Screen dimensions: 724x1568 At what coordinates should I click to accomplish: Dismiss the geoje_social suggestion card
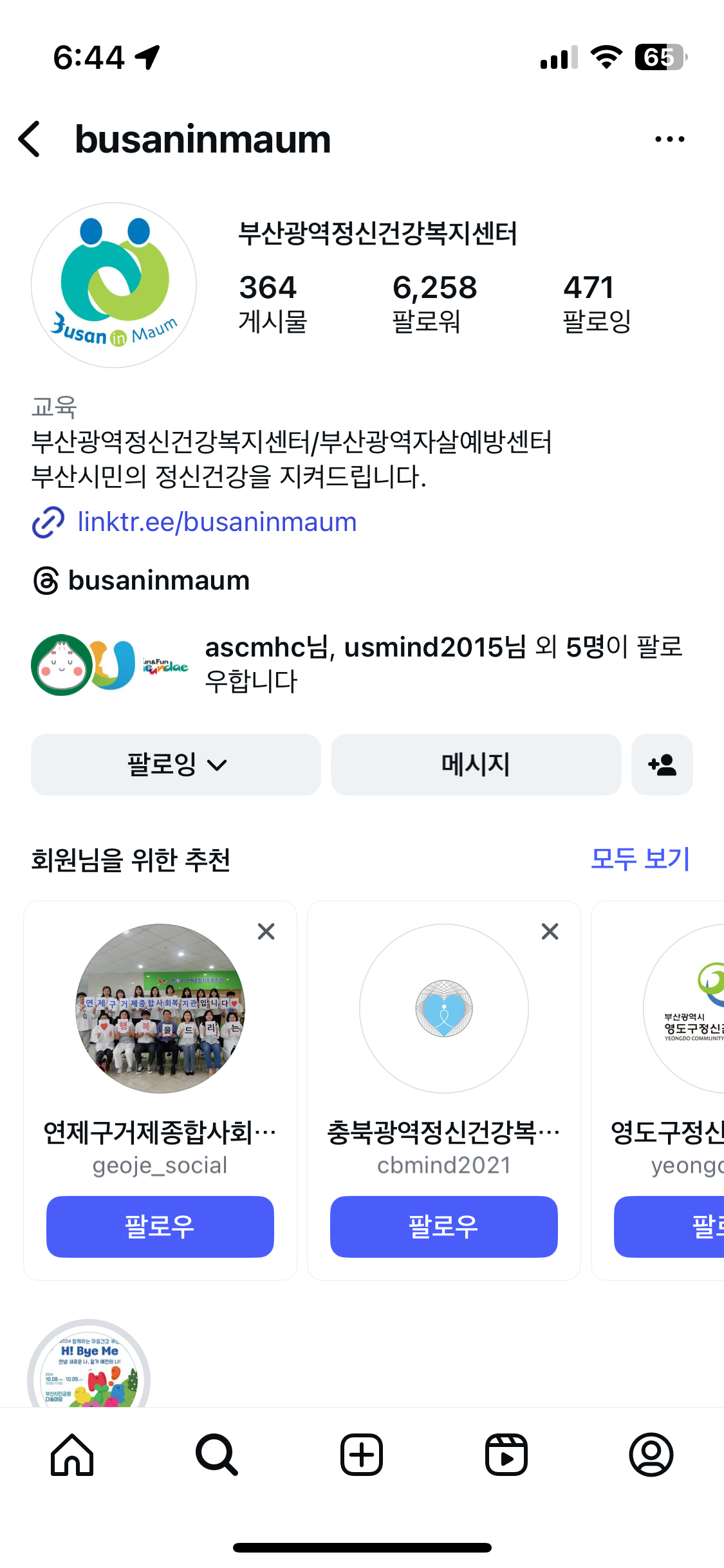266,931
